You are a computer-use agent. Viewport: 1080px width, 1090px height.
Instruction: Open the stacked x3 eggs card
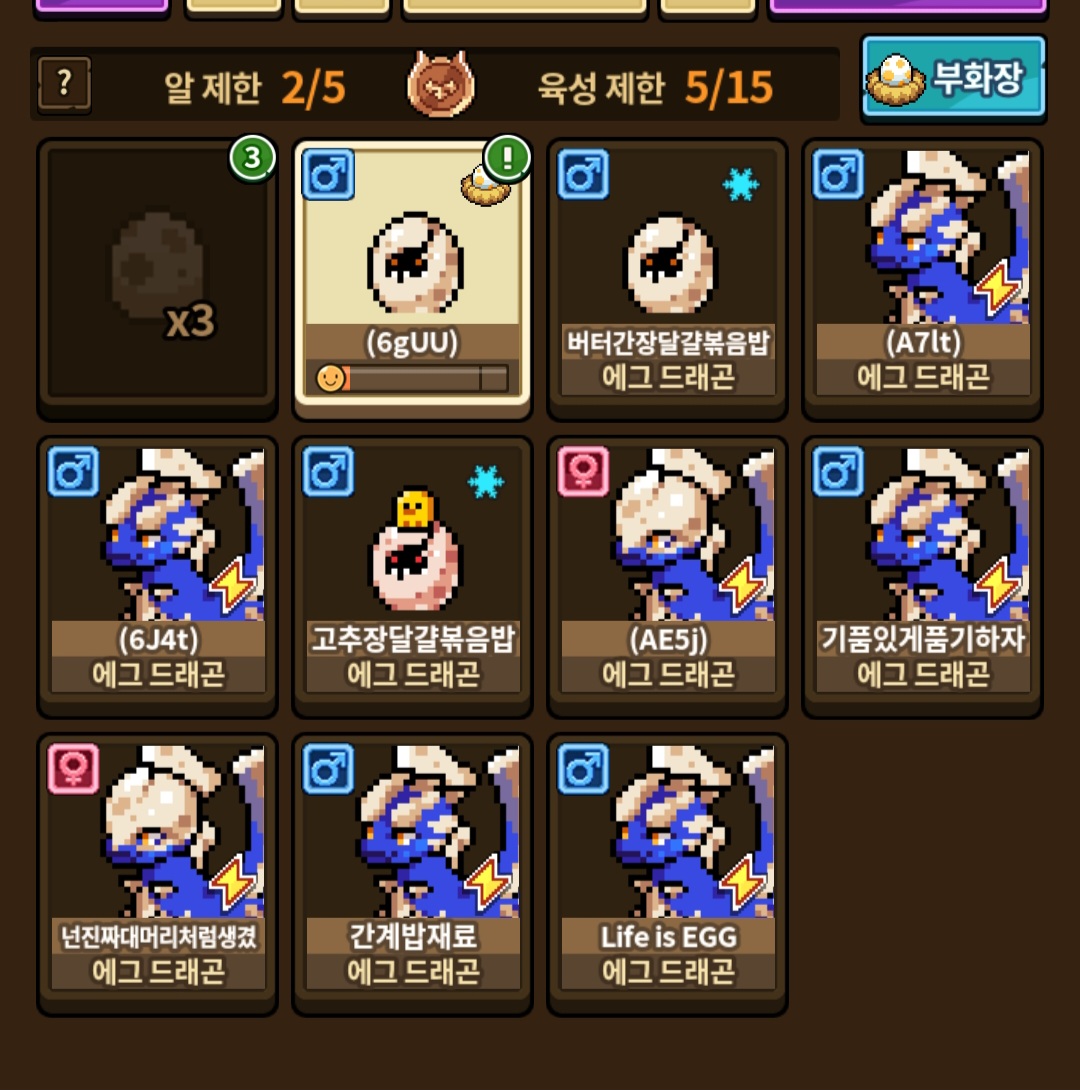[x=158, y=278]
